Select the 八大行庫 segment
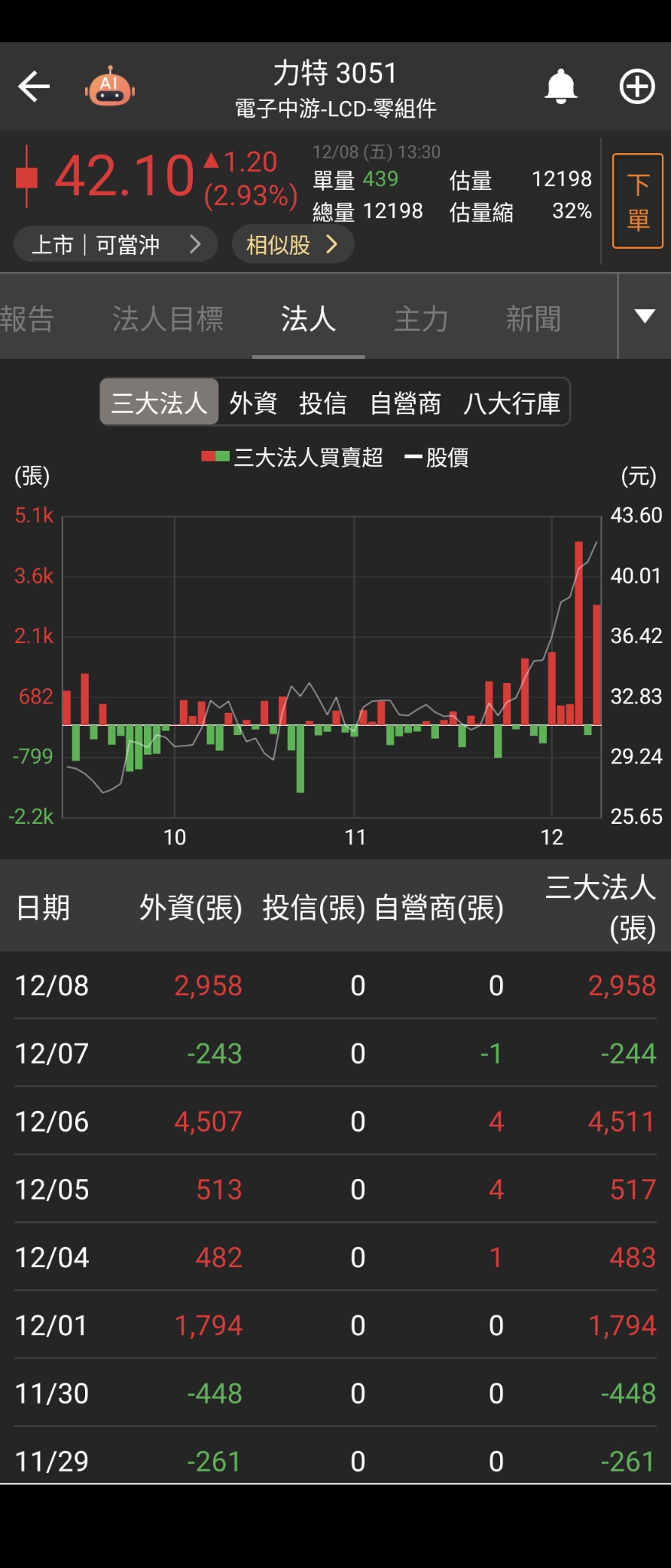 point(512,403)
